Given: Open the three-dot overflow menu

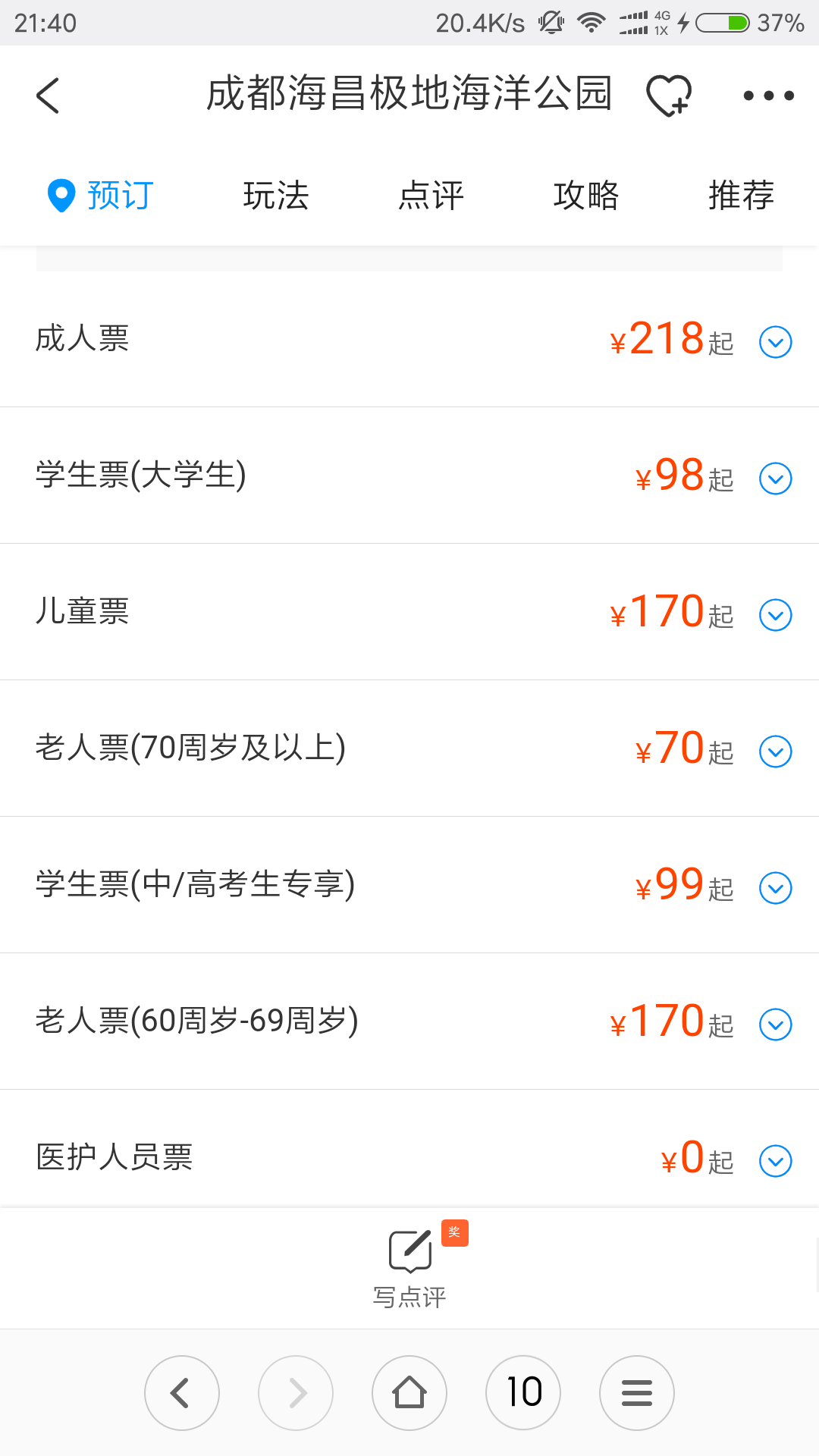Looking at the screenshot, I should tap(768, 96).
